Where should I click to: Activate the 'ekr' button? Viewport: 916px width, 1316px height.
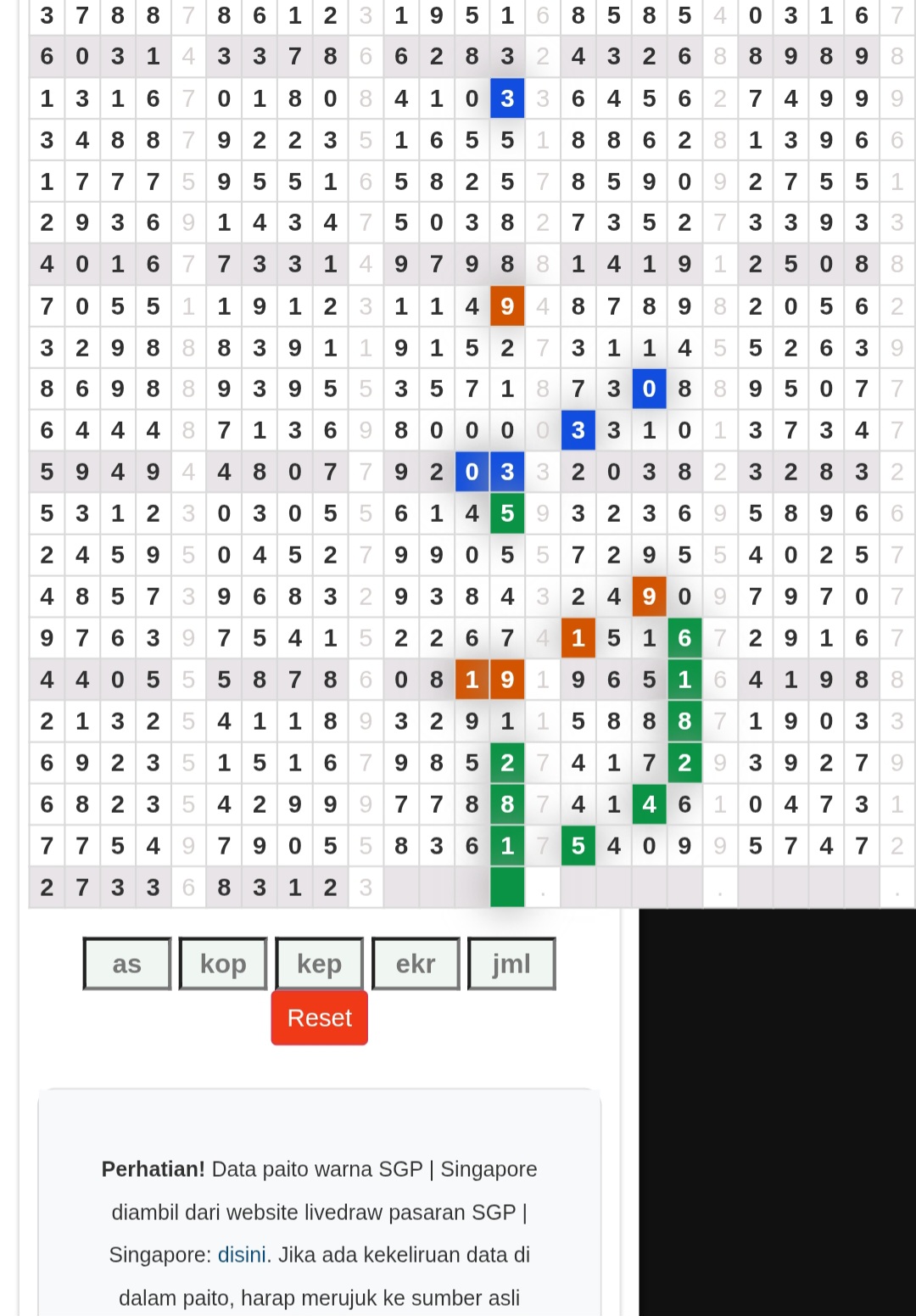coord(416,963)
